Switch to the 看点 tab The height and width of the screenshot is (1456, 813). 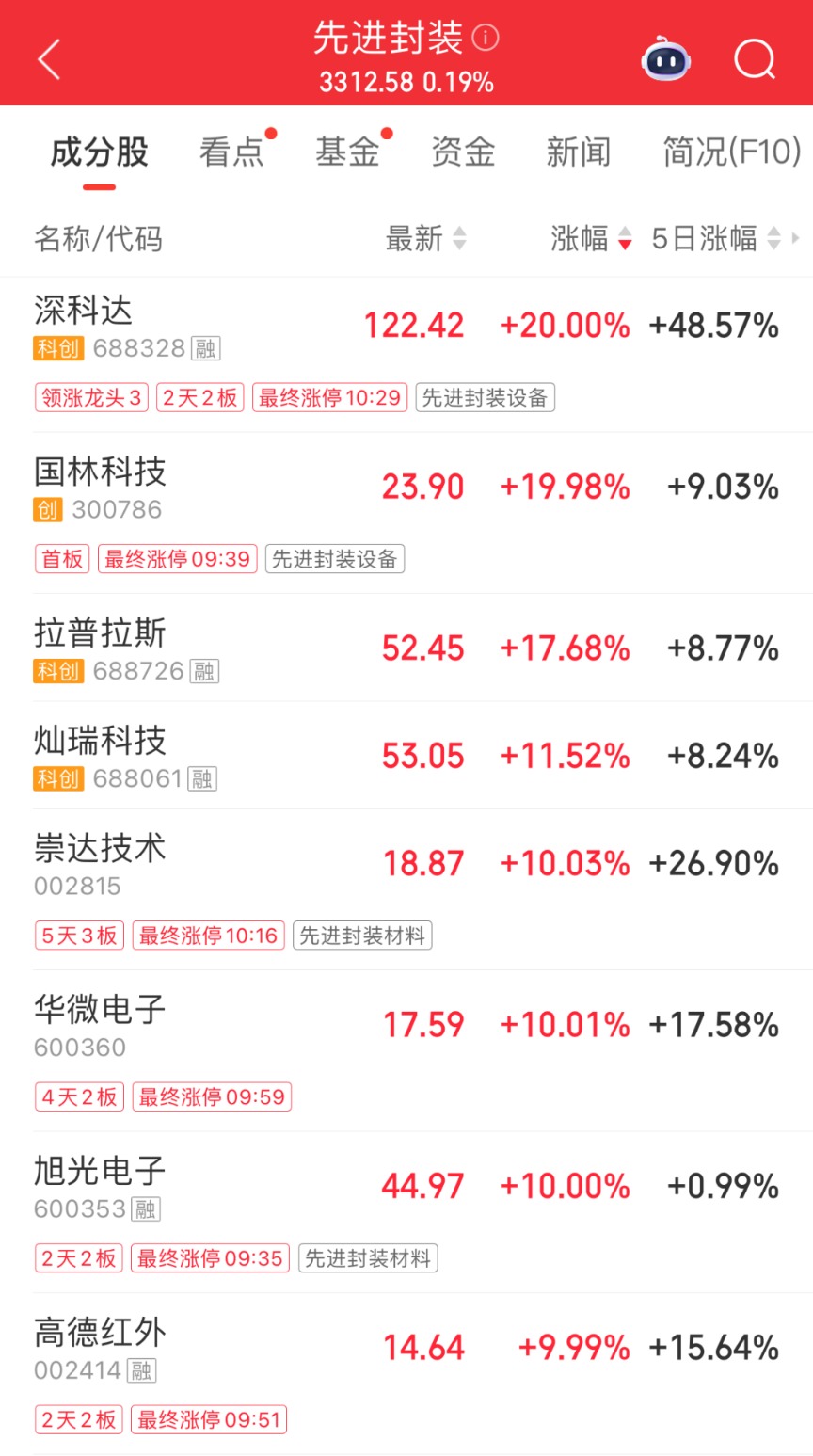pyautogui.click(x=231, y=152)
